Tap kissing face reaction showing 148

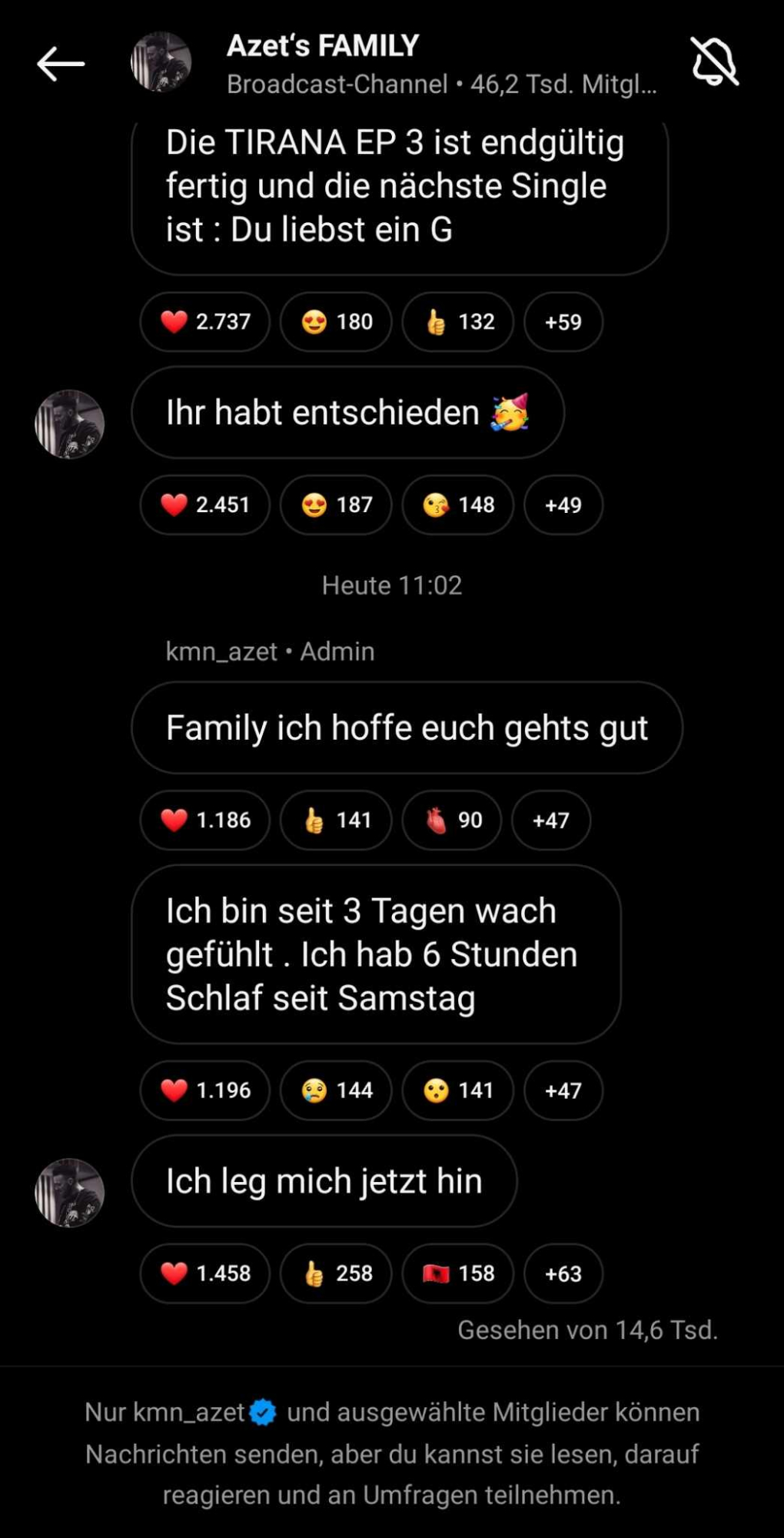(459, 504)
